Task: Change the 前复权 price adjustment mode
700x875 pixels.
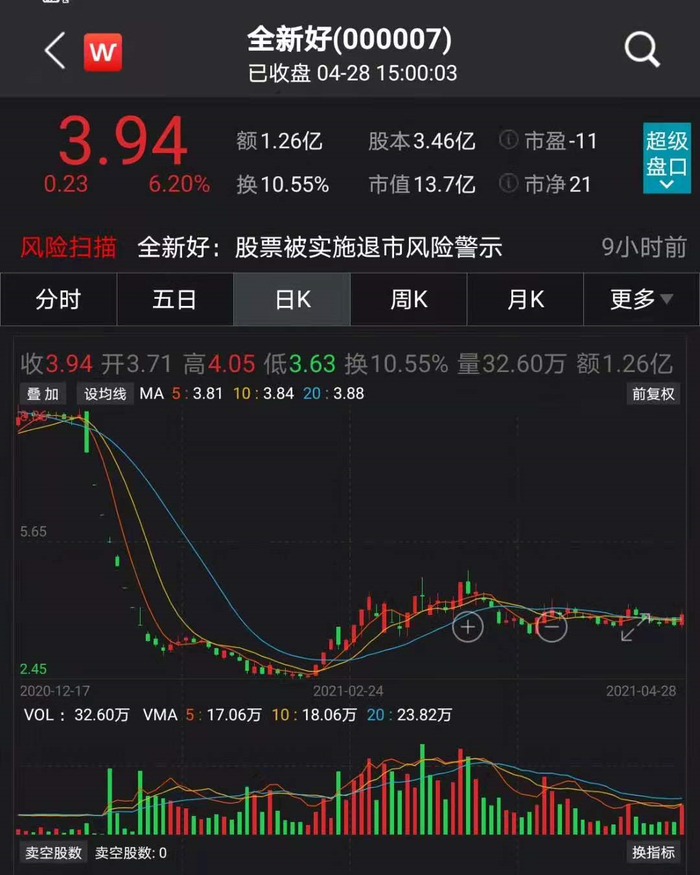Action: click(x=653, y=394)
